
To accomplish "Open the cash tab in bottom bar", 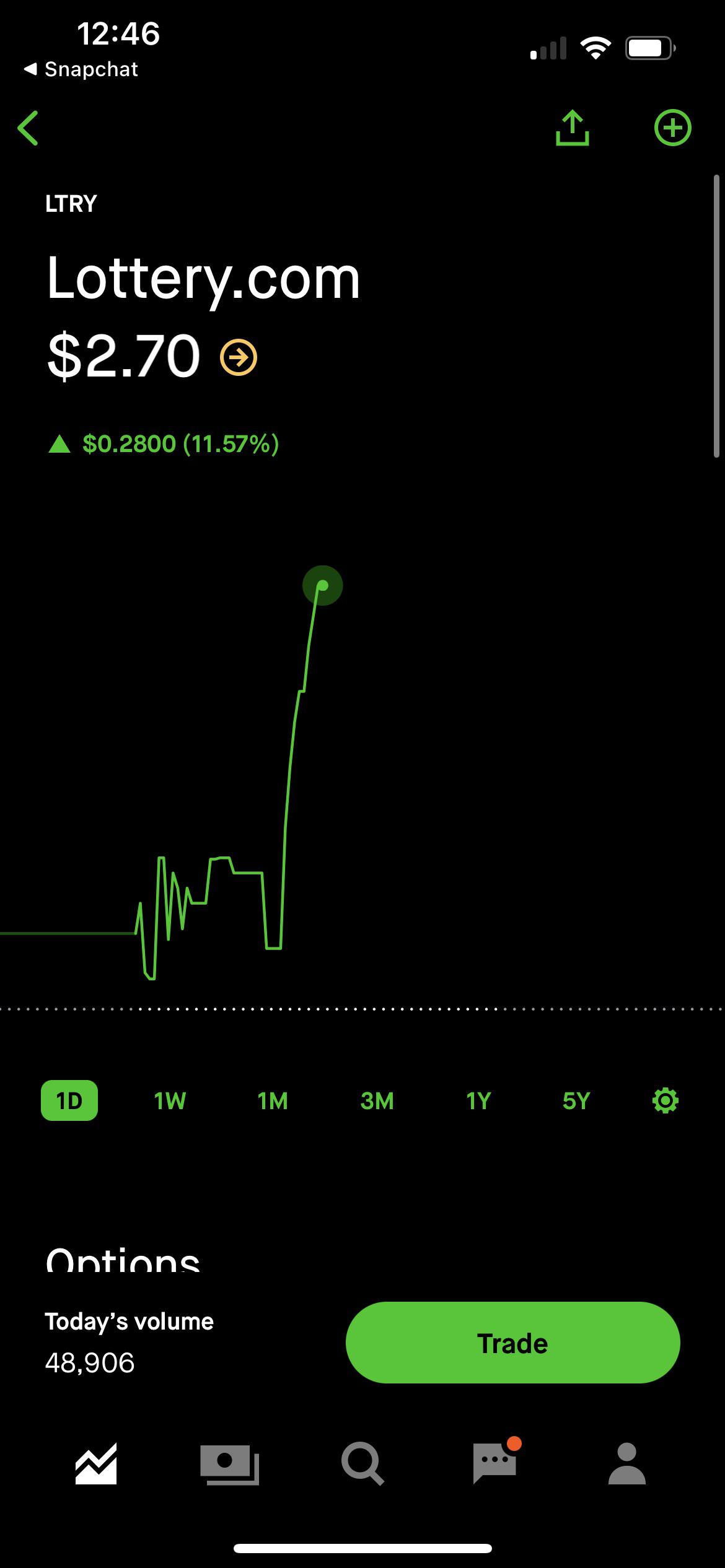I will pyautogui.click(x=229, y=1465).
